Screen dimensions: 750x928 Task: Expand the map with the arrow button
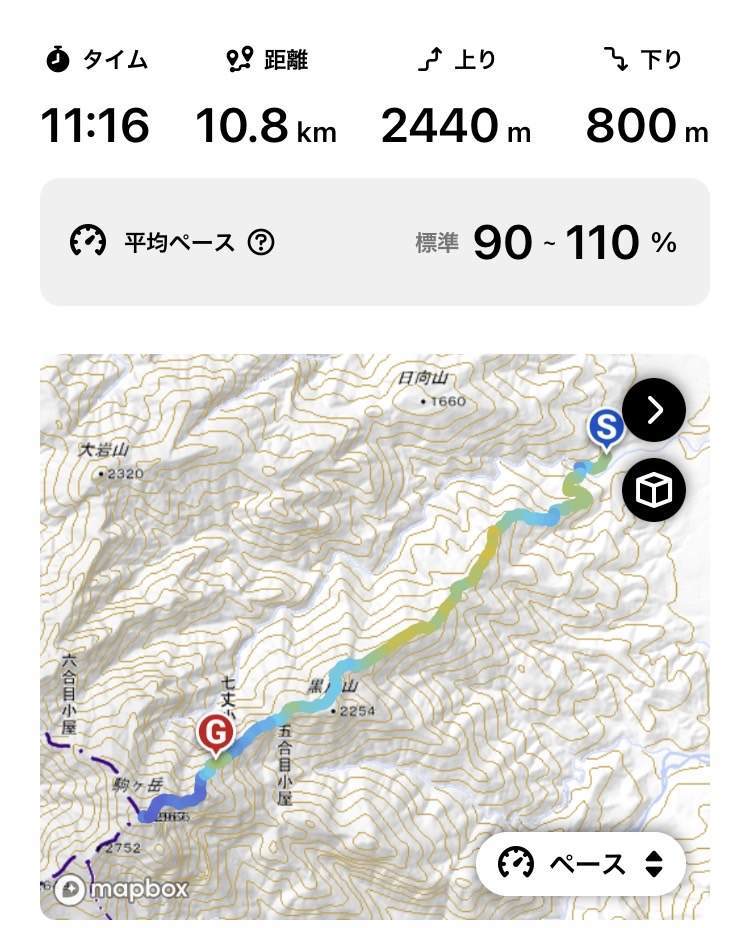pos(654,410)
